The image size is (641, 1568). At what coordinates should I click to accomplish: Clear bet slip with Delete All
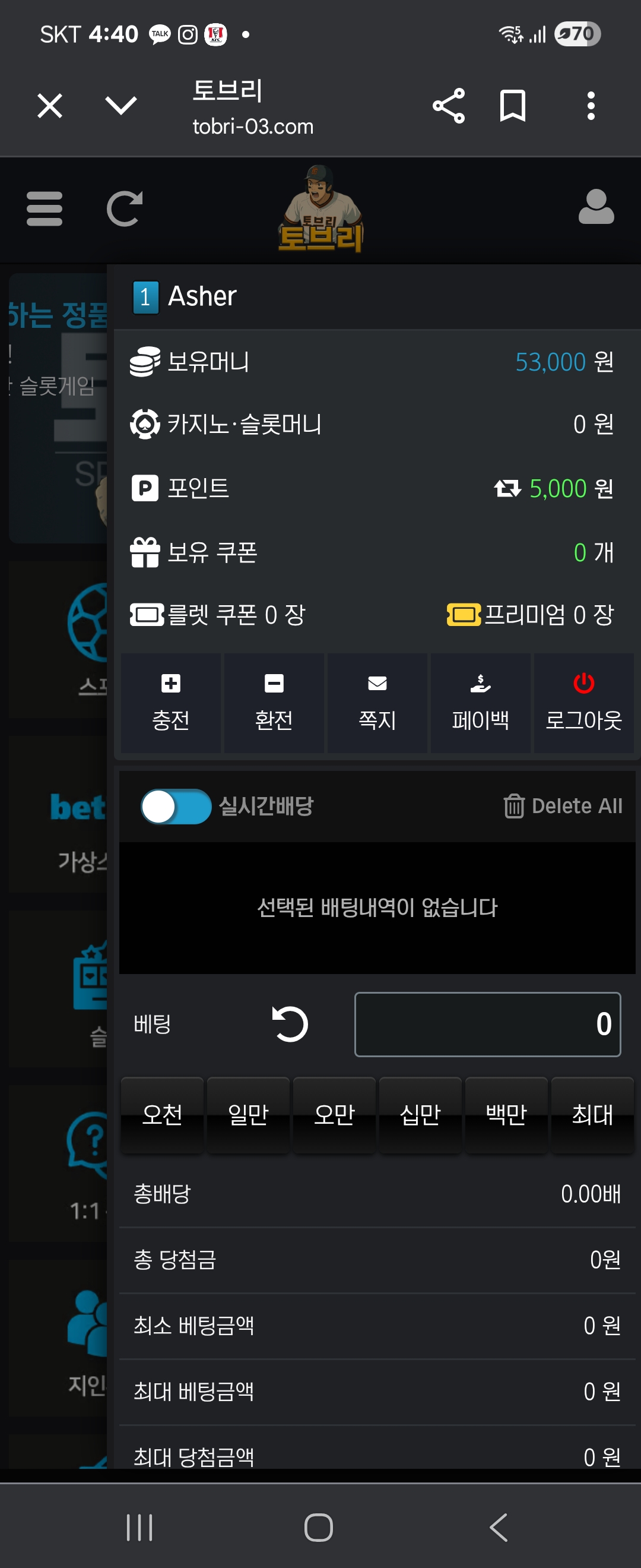(563, 806)
